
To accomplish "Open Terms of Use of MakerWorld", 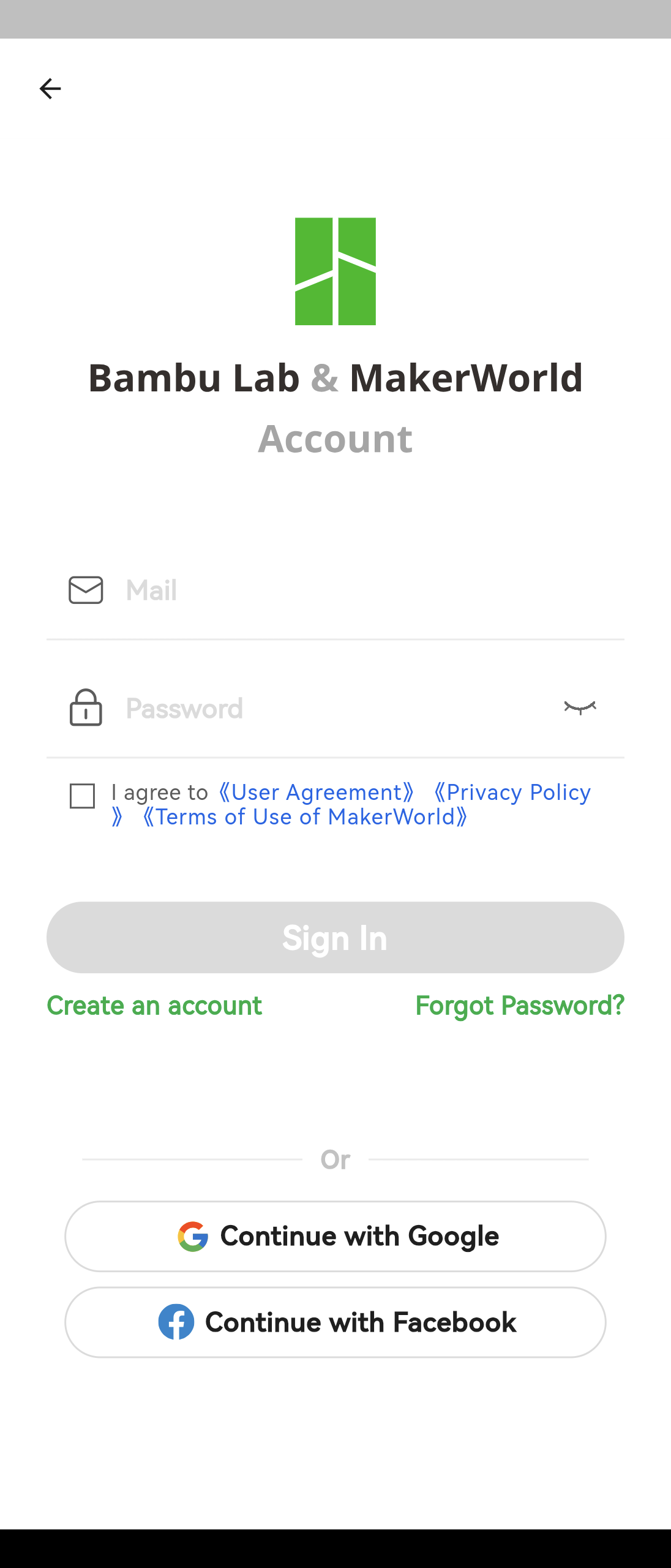I will pos(305,817).
